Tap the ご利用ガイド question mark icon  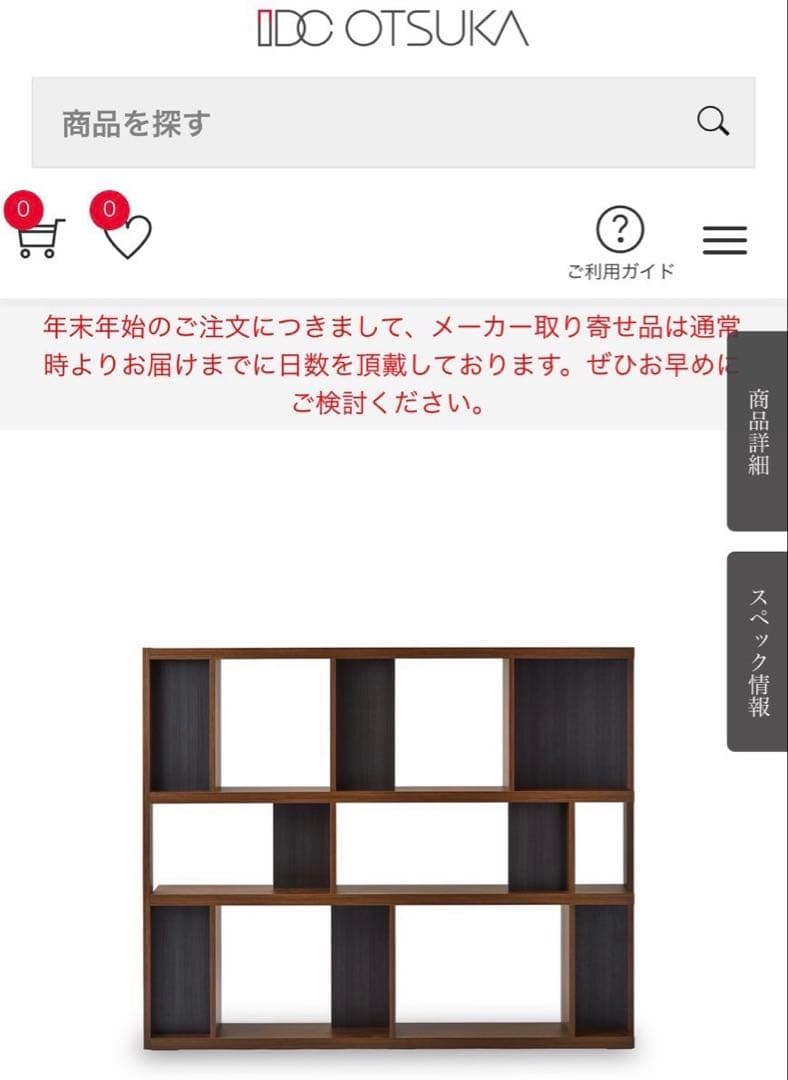point(622,230)
